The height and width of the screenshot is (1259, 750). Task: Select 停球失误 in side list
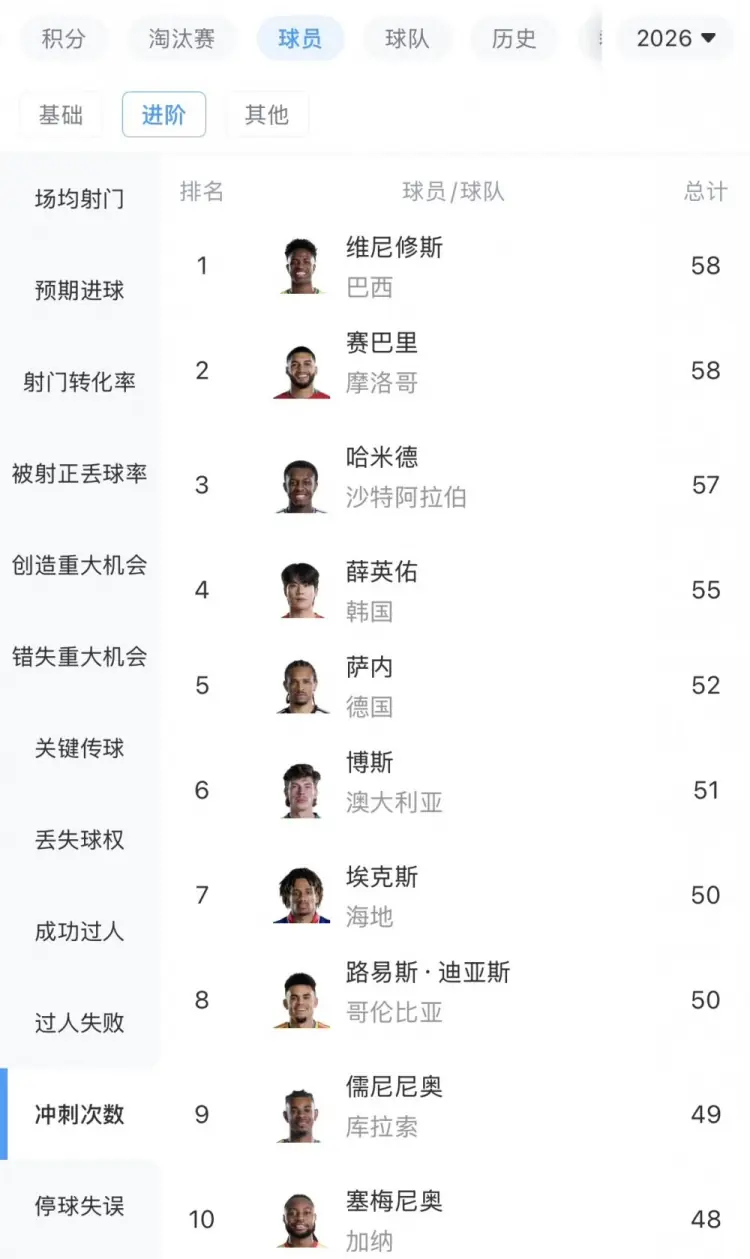(80, 1206)
